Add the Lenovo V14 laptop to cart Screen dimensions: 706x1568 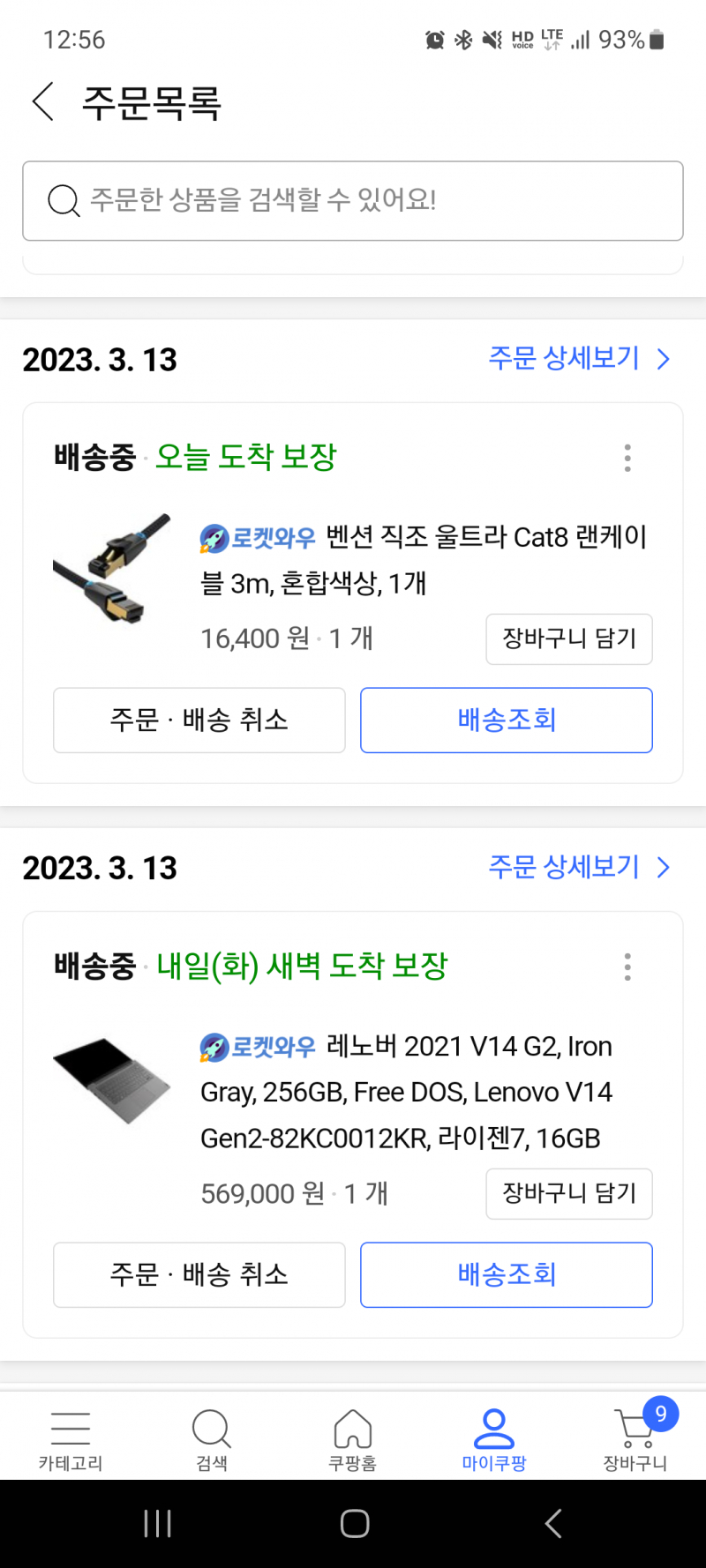tap(568, 1193)
